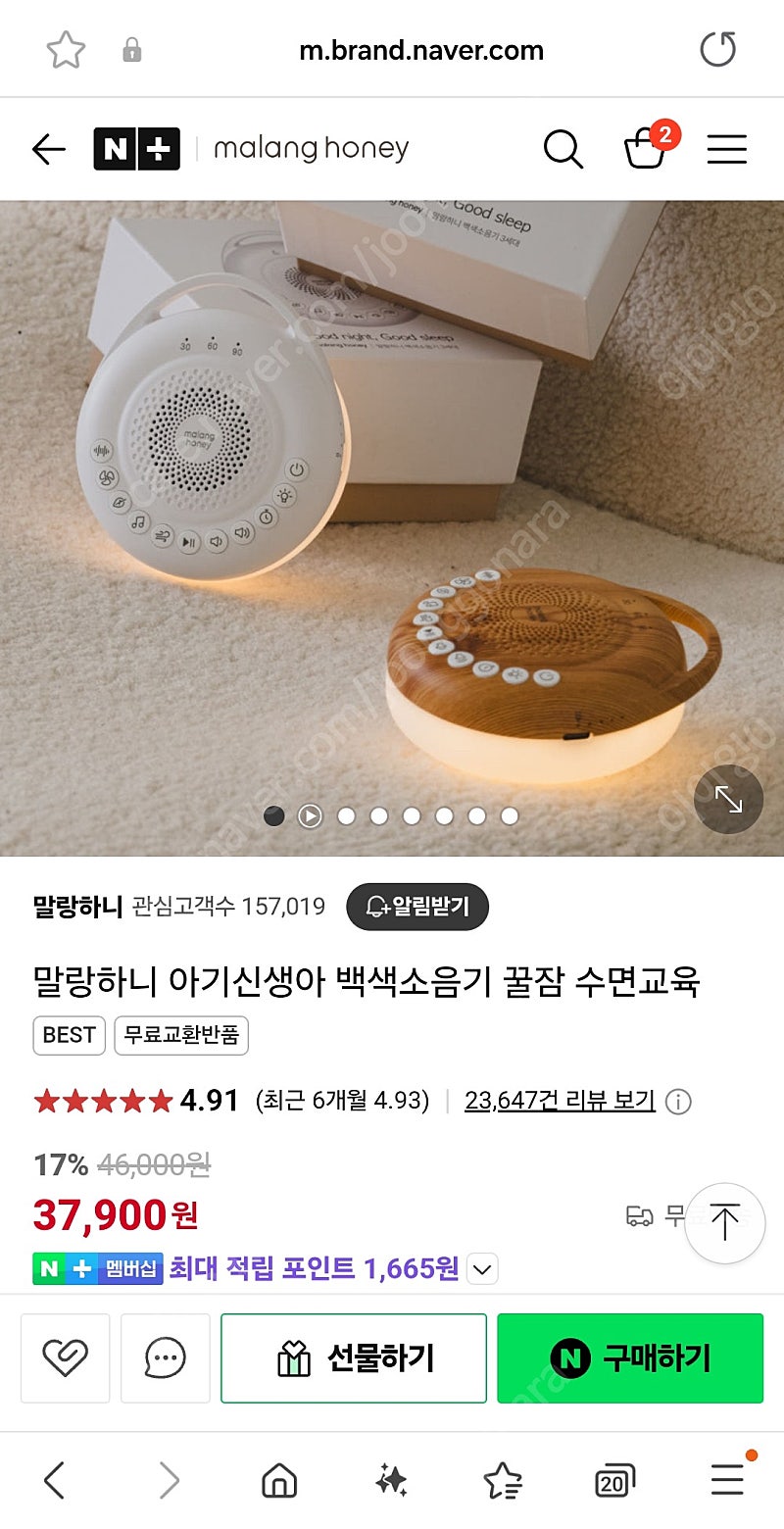Open browser favorites list in the bottom bar
Image resolution: width=784 pixels, height=1529 pixels.
503,1480
